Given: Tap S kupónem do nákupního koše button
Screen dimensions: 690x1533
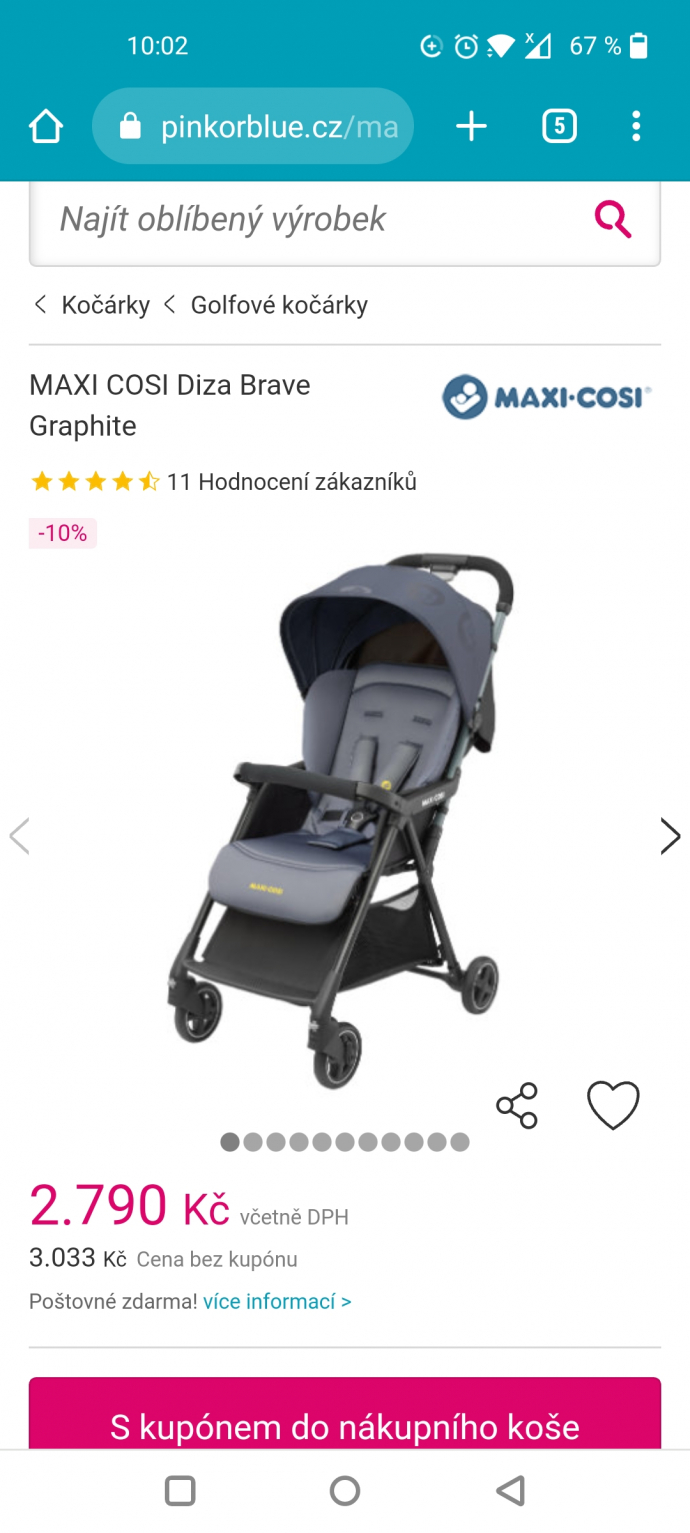Looking at the screenshot, I should click(345, 1425).
